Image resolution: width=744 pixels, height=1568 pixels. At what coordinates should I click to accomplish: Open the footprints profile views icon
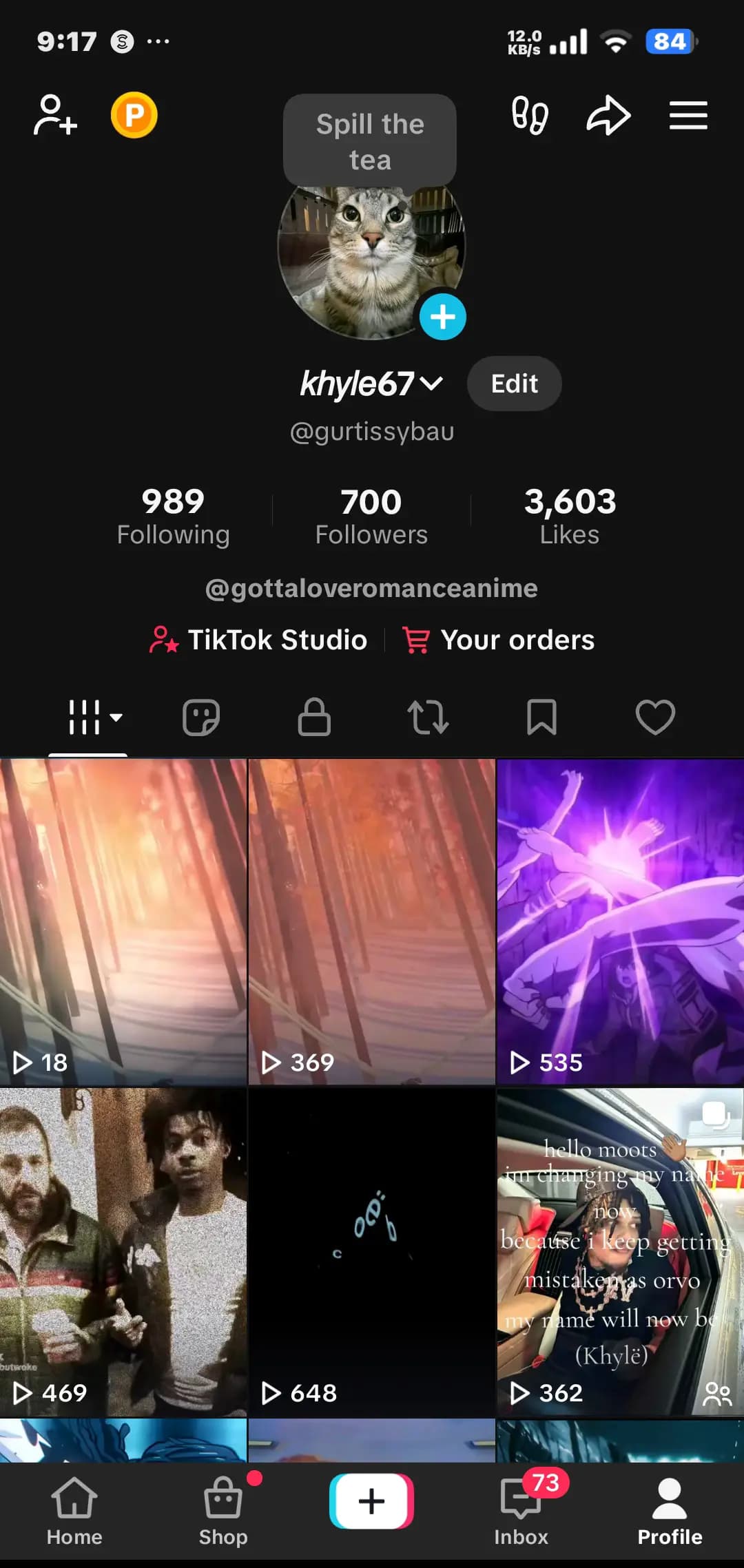tap(530, 115)
